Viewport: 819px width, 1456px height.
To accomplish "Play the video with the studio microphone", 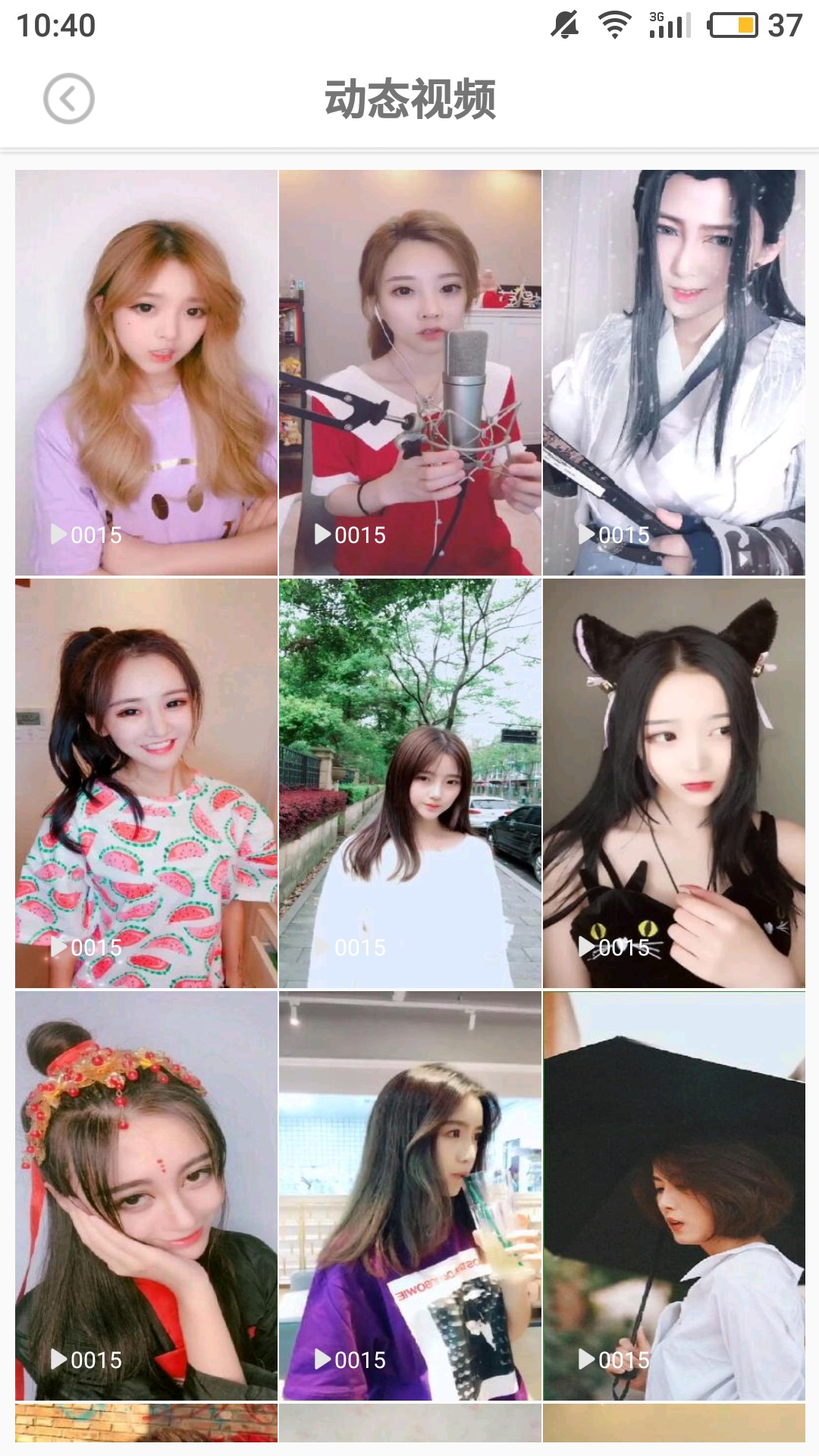I will tap(410, 372).
